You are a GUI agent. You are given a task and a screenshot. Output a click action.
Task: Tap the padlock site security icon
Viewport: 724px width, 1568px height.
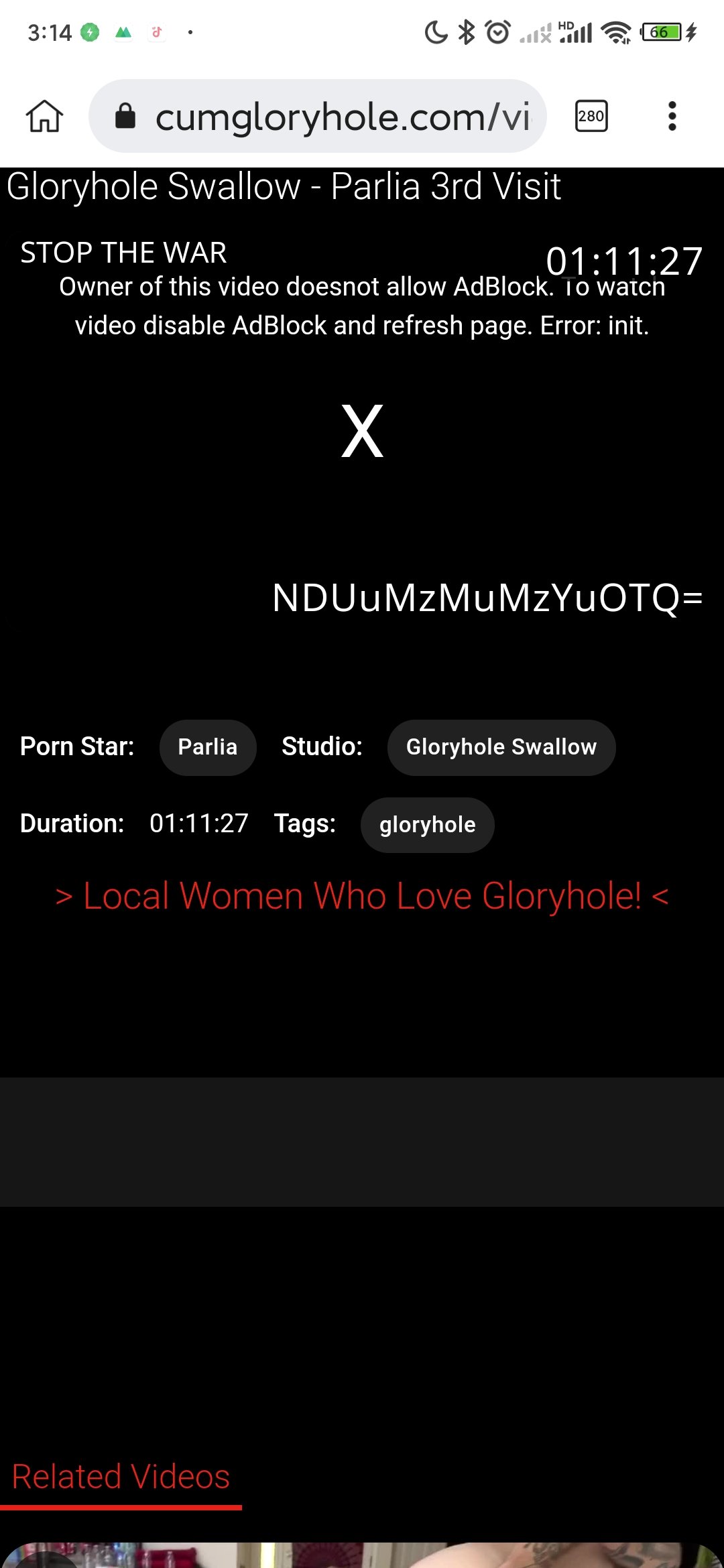pyautogui.click(x=125, y=115)
